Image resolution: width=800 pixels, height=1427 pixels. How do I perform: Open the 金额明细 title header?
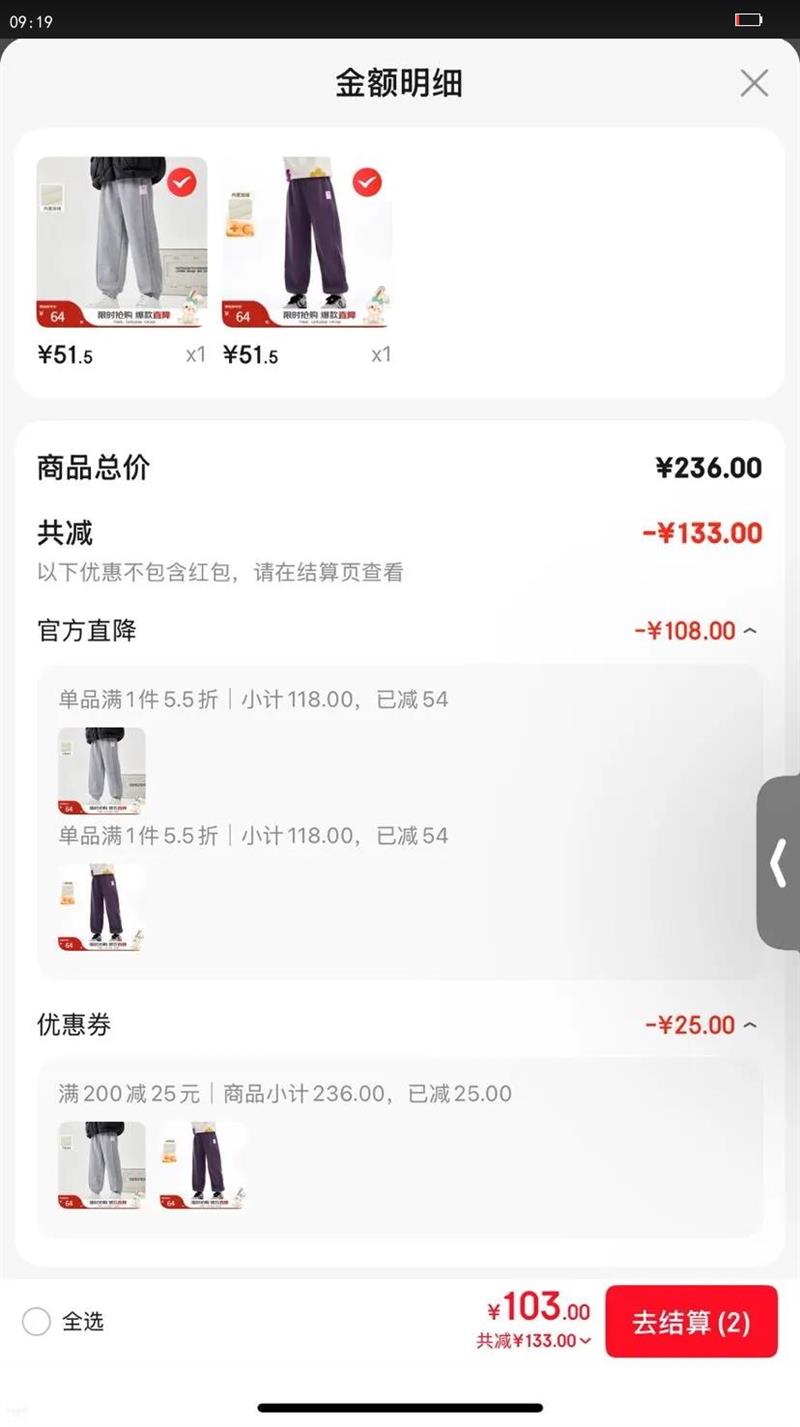point(399,84)
